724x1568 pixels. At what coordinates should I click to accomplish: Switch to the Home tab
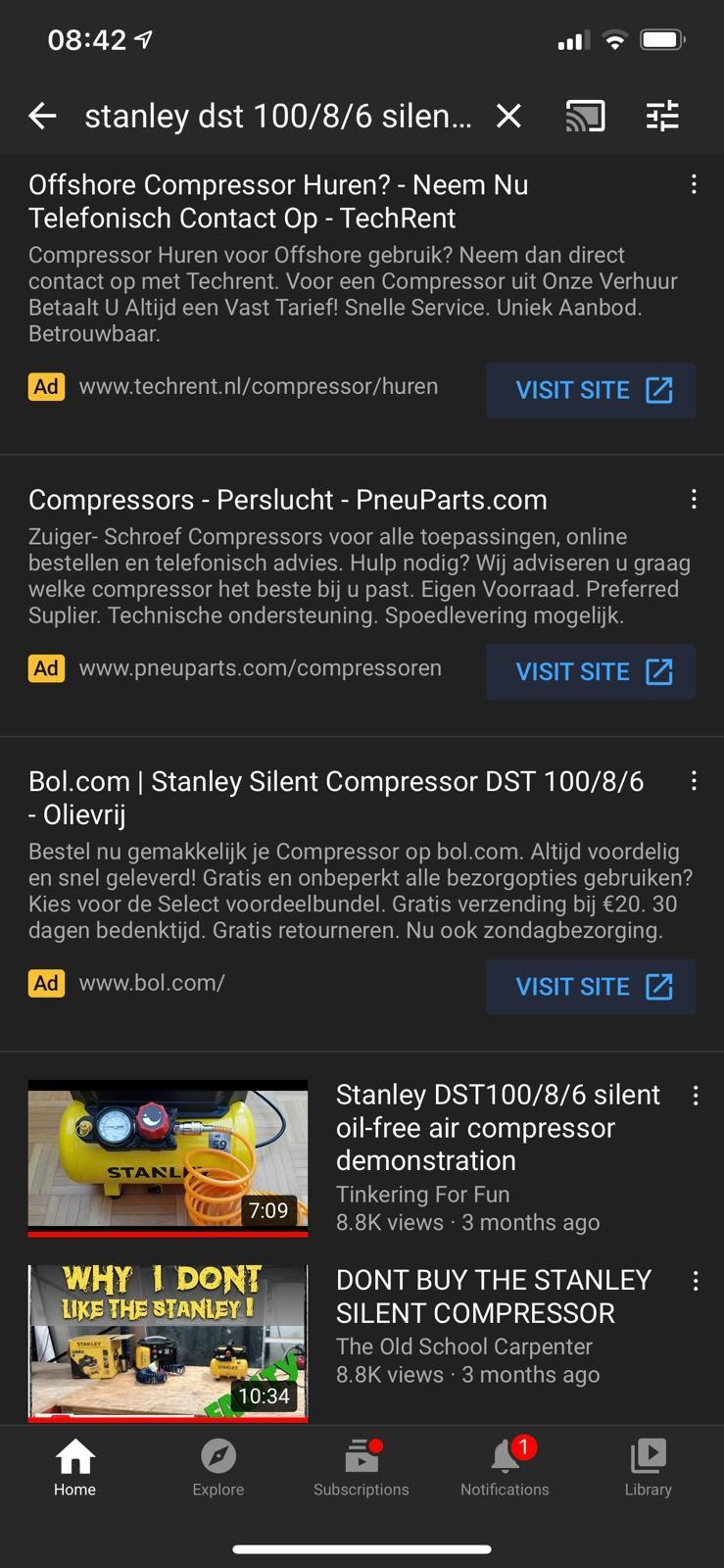74,1468
